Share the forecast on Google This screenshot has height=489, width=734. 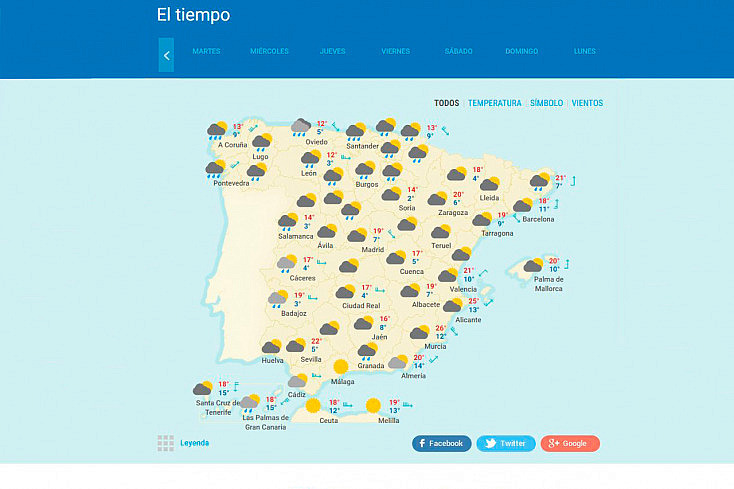(x=570, y=443)
